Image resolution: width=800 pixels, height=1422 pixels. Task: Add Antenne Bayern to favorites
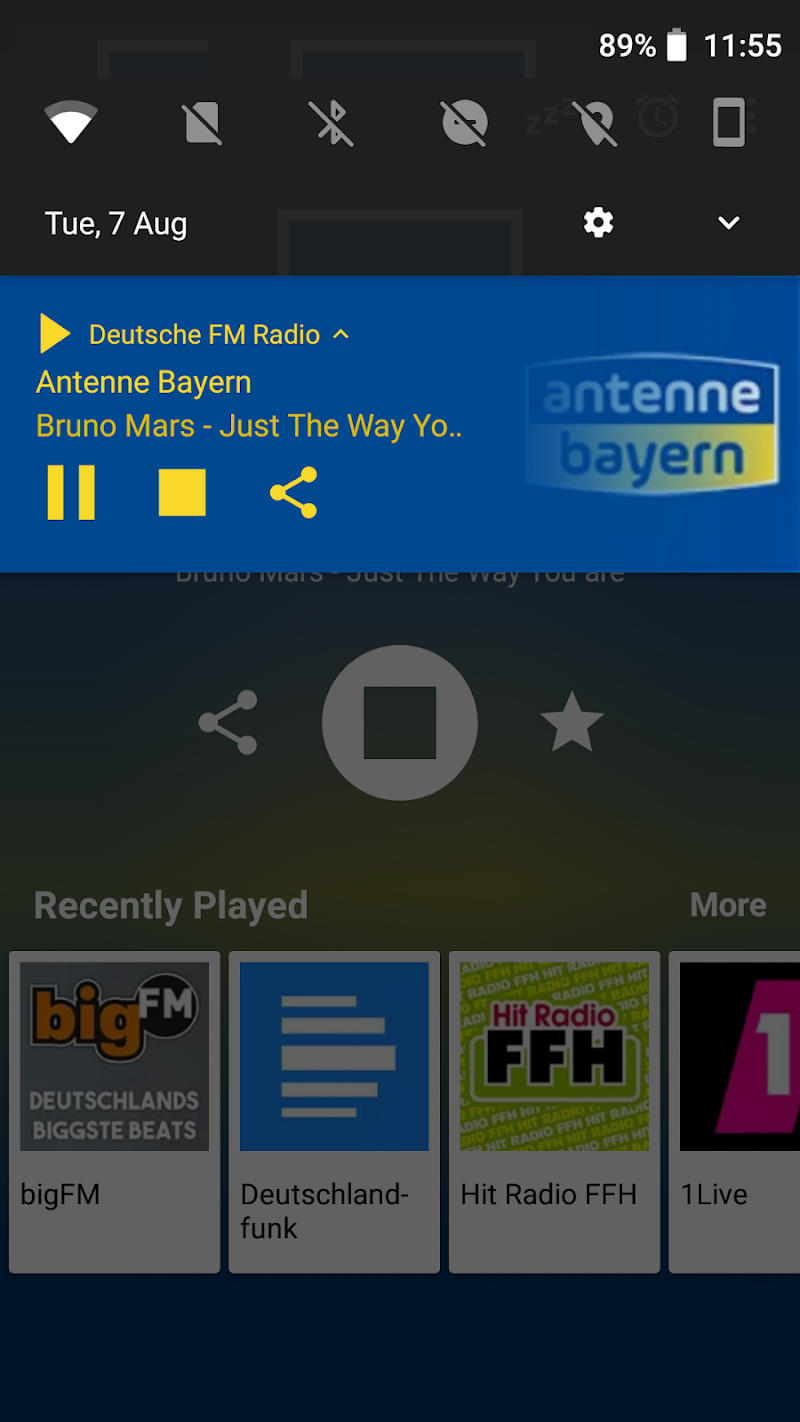pos(572,724)
